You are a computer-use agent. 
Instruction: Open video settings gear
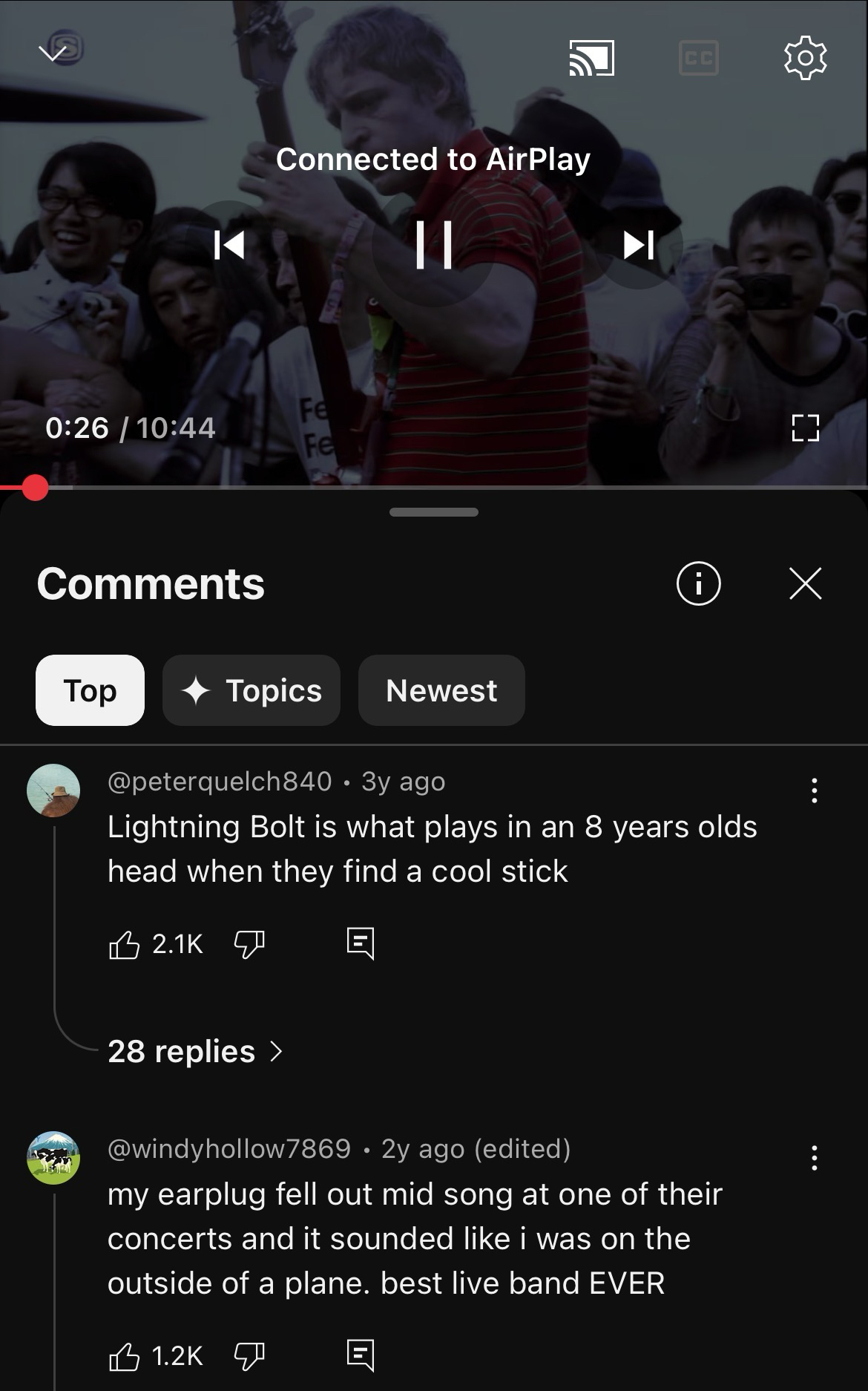pos(805,58)
